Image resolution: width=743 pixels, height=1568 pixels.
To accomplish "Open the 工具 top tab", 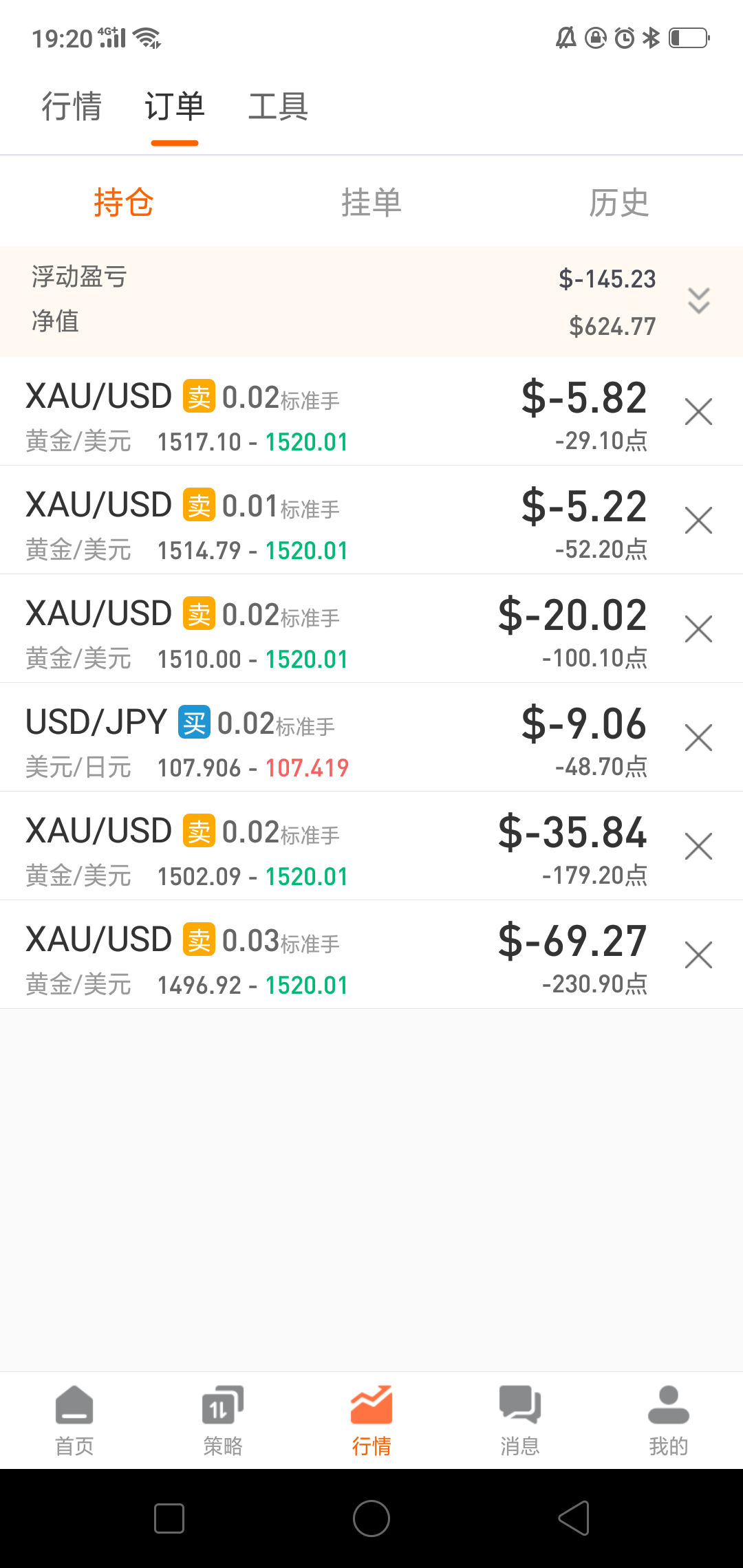I will tap(278, 107).
